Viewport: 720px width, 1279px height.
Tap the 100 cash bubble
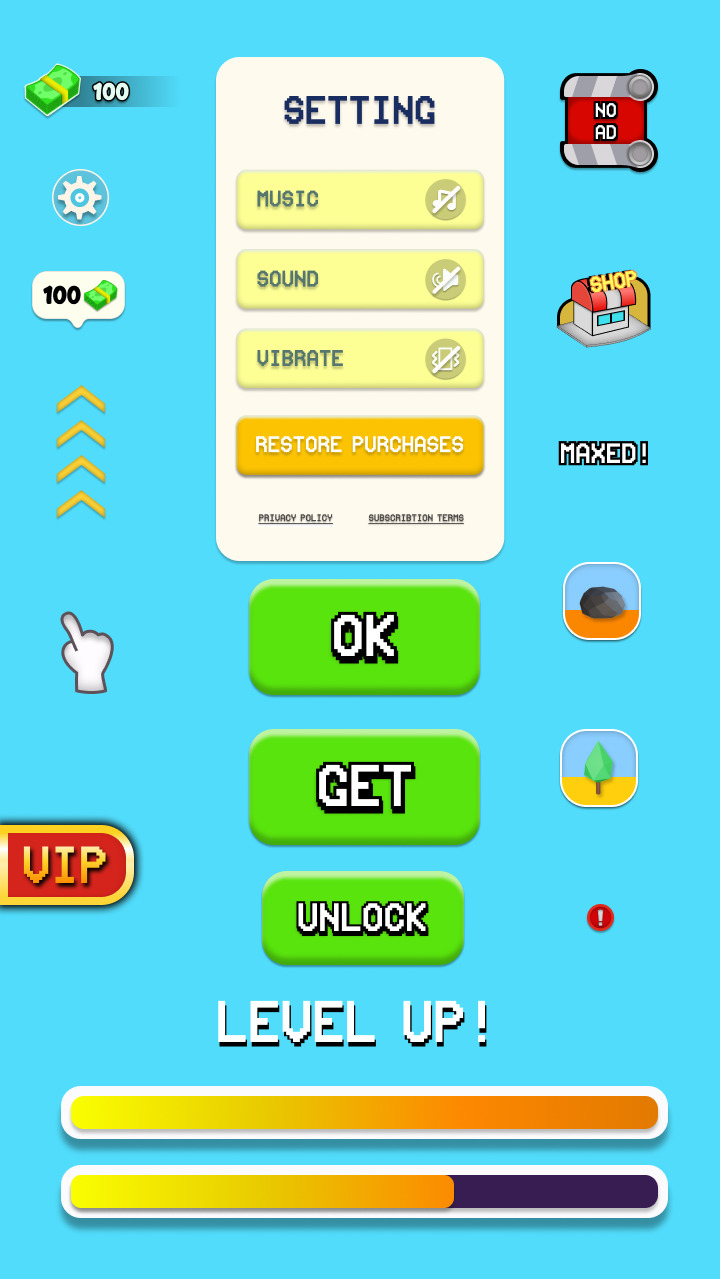[78, 296]
